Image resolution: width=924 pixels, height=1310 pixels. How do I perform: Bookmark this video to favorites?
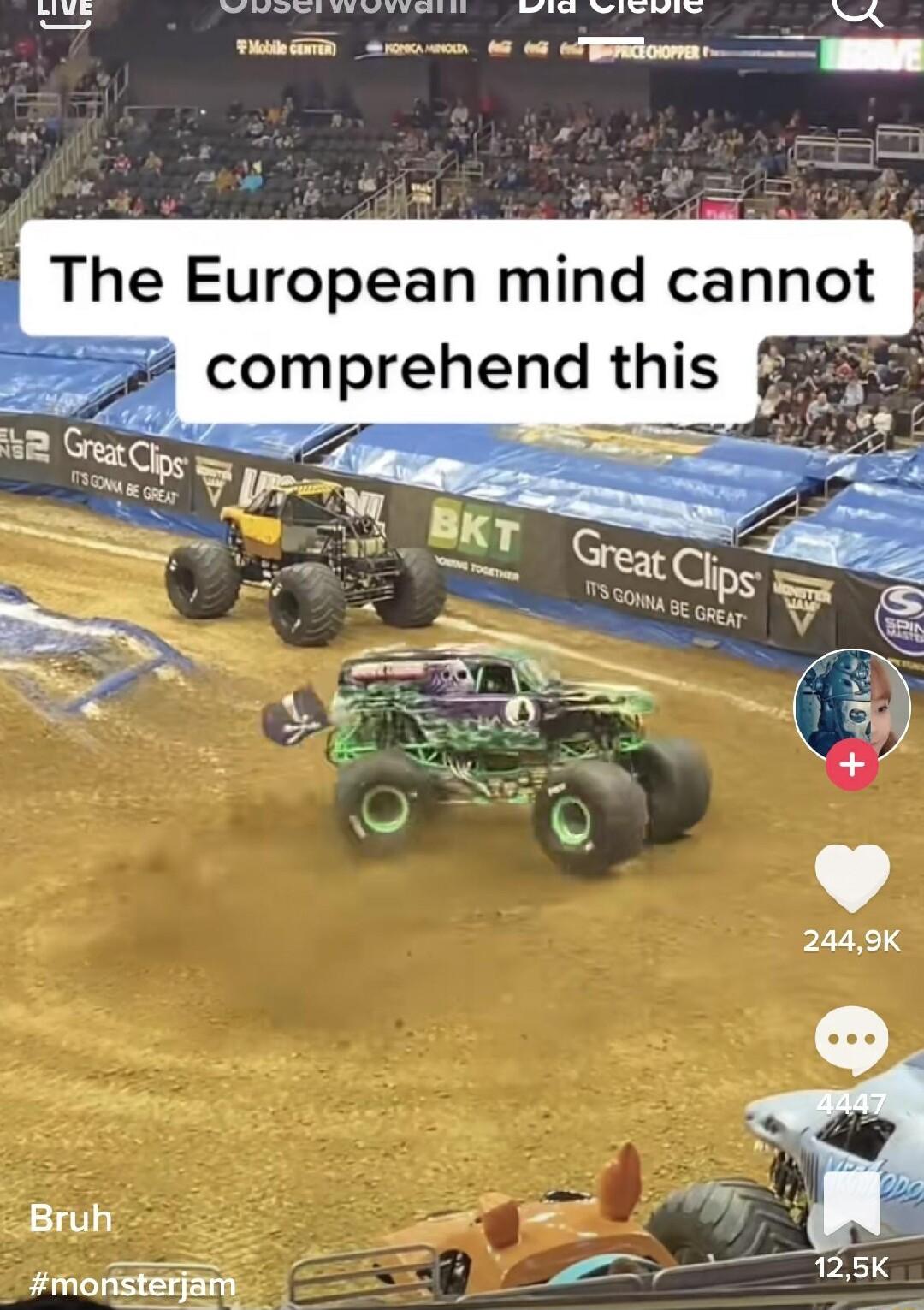pos(851,1203)
